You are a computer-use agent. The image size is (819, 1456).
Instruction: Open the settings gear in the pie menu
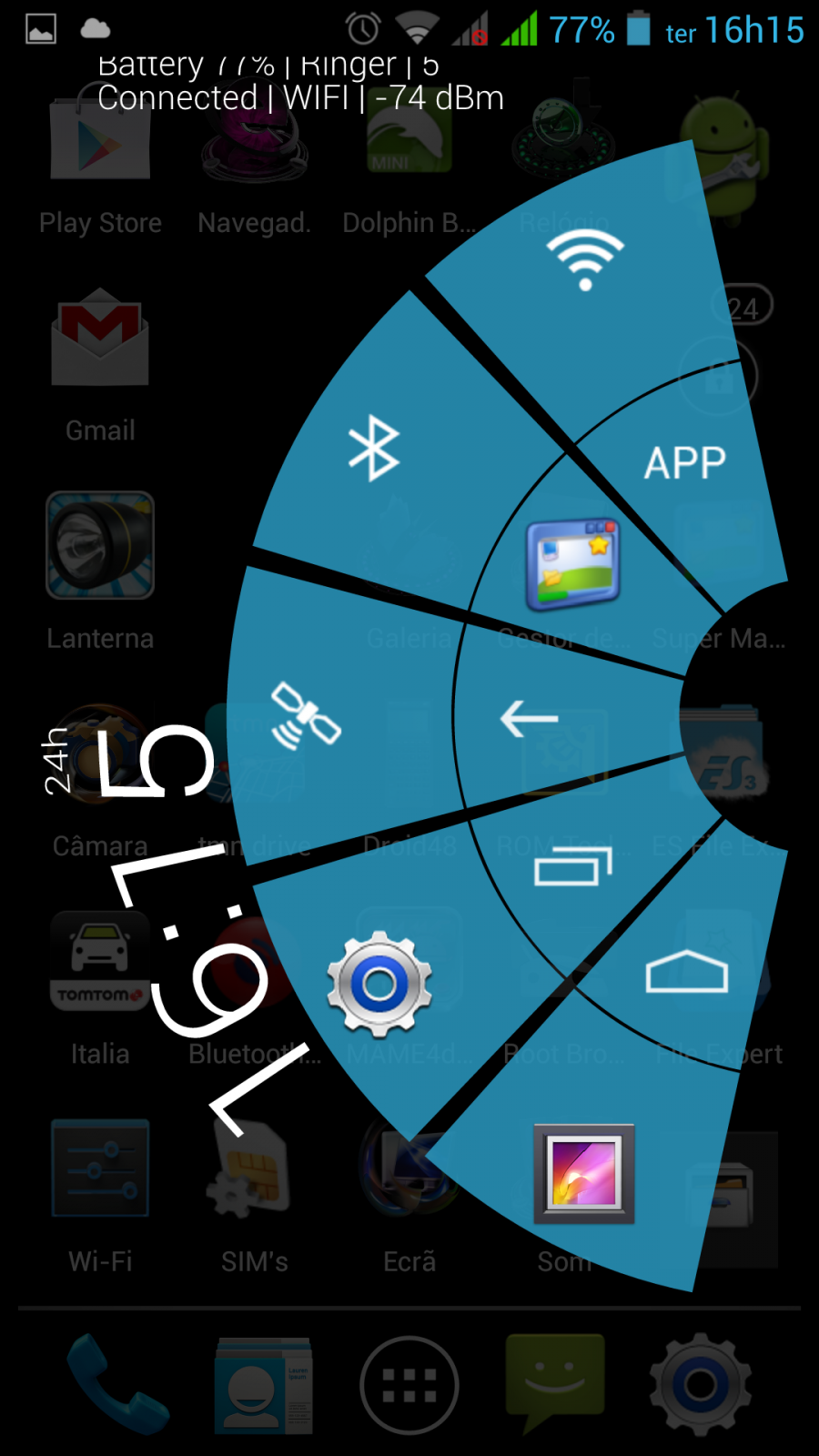(379, 984)
